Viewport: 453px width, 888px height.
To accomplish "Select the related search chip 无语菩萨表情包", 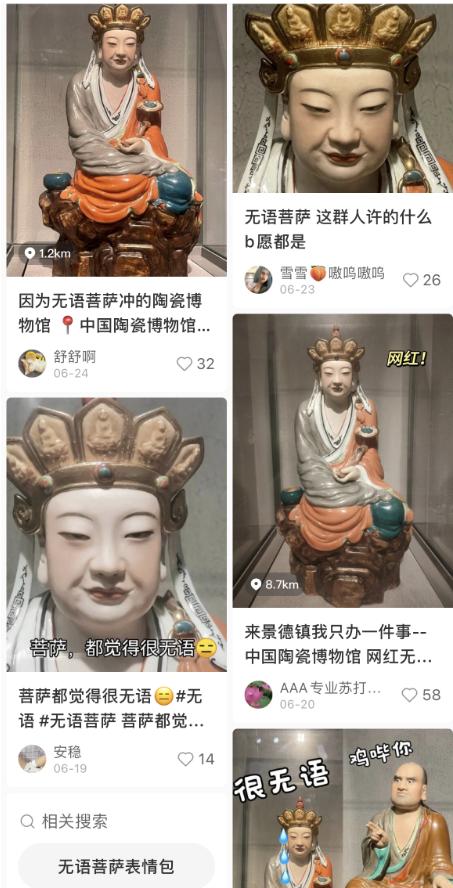I will [x=116, y=866].
